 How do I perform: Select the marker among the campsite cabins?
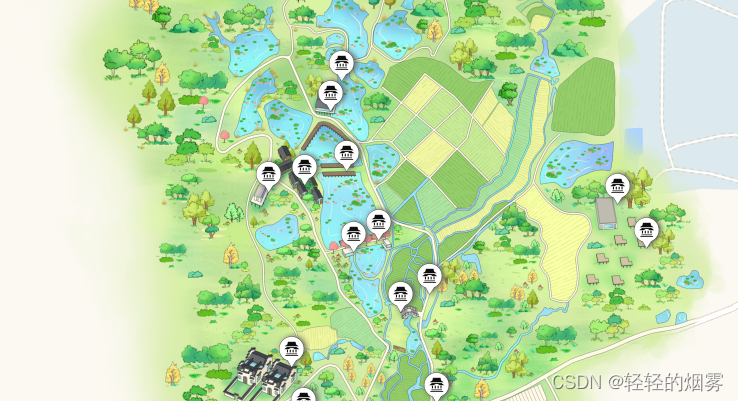click(x=647, y=230)
